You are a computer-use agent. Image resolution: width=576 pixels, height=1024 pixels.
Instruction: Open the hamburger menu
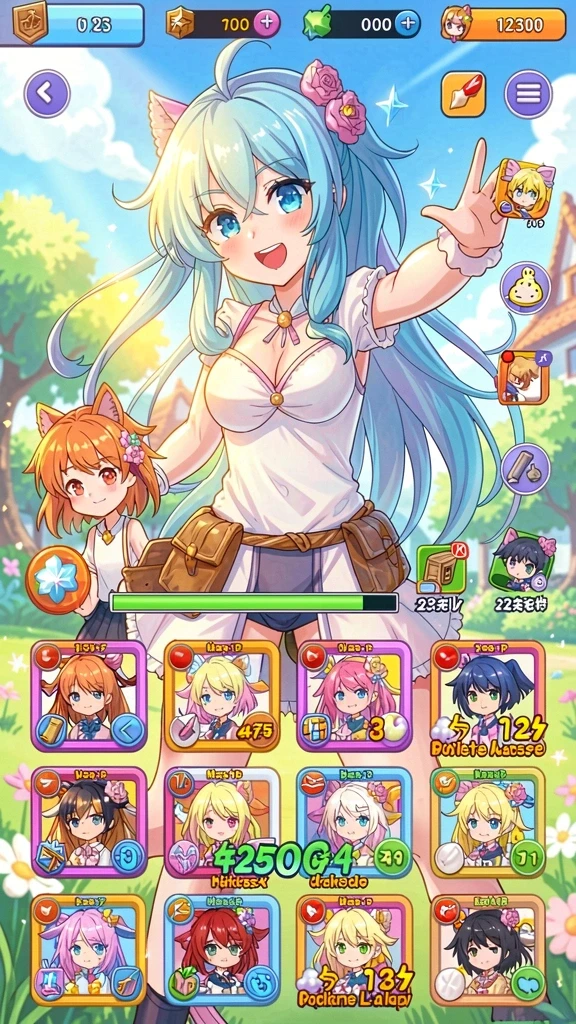(528, 94)
